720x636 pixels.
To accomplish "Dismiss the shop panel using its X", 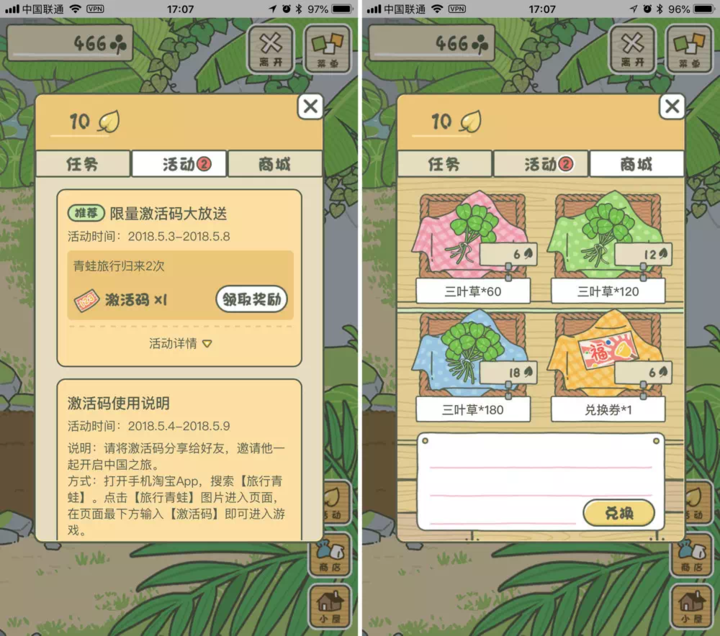I will coord(672,107).
